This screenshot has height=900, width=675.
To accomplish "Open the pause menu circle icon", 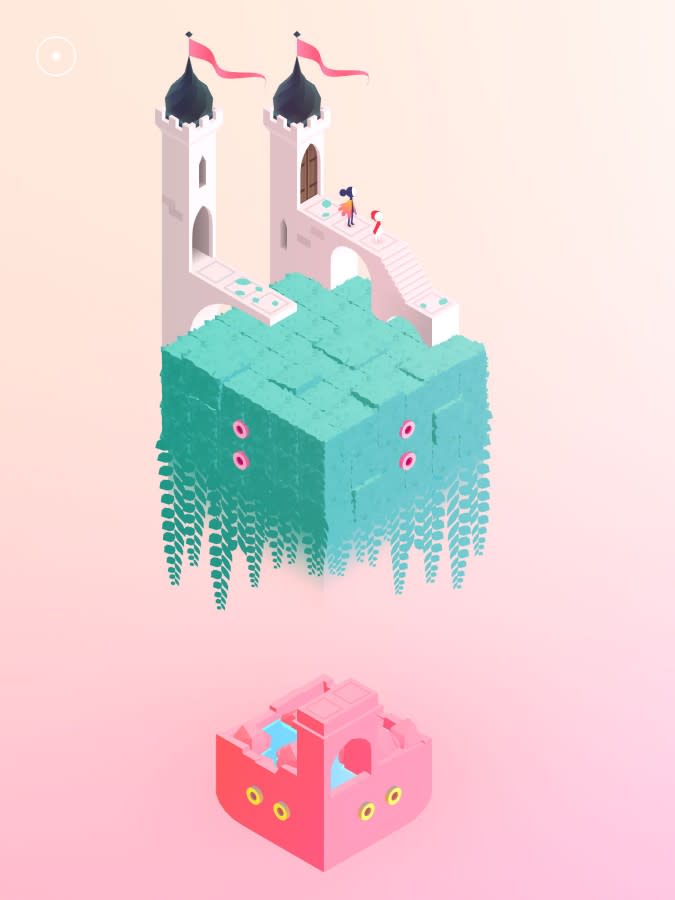I will tap(56, 57).
